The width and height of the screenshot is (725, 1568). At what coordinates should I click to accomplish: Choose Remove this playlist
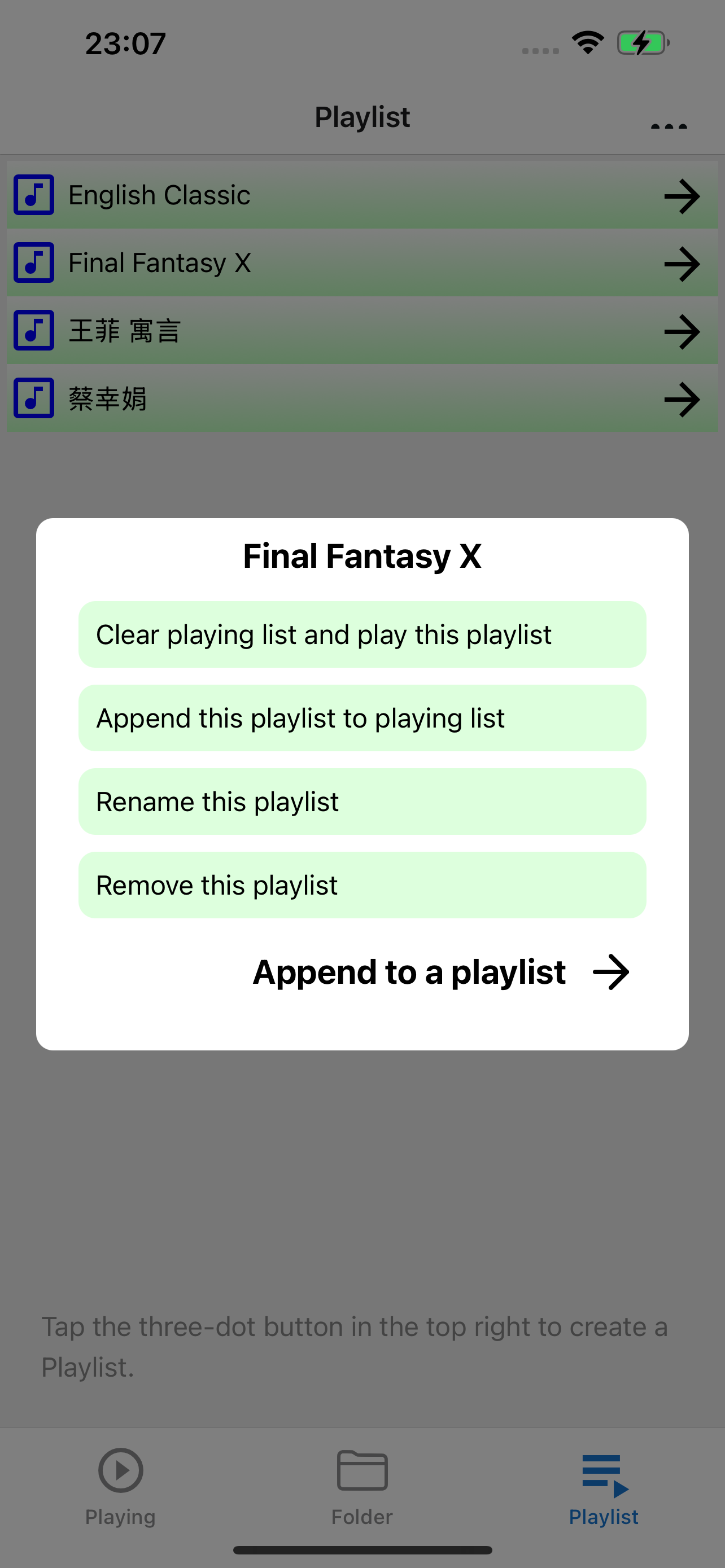362,885
